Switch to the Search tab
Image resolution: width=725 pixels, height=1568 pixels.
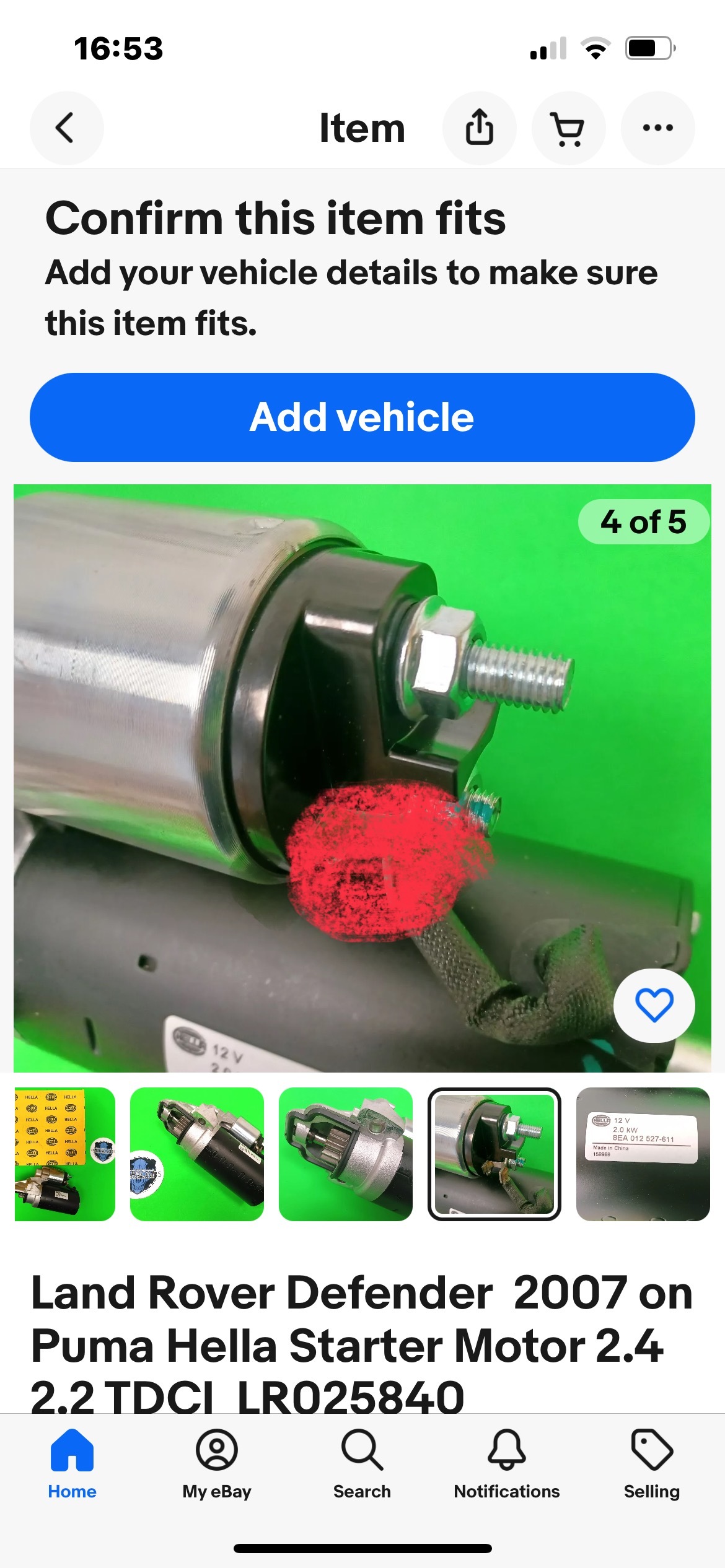coord(362,1464)
